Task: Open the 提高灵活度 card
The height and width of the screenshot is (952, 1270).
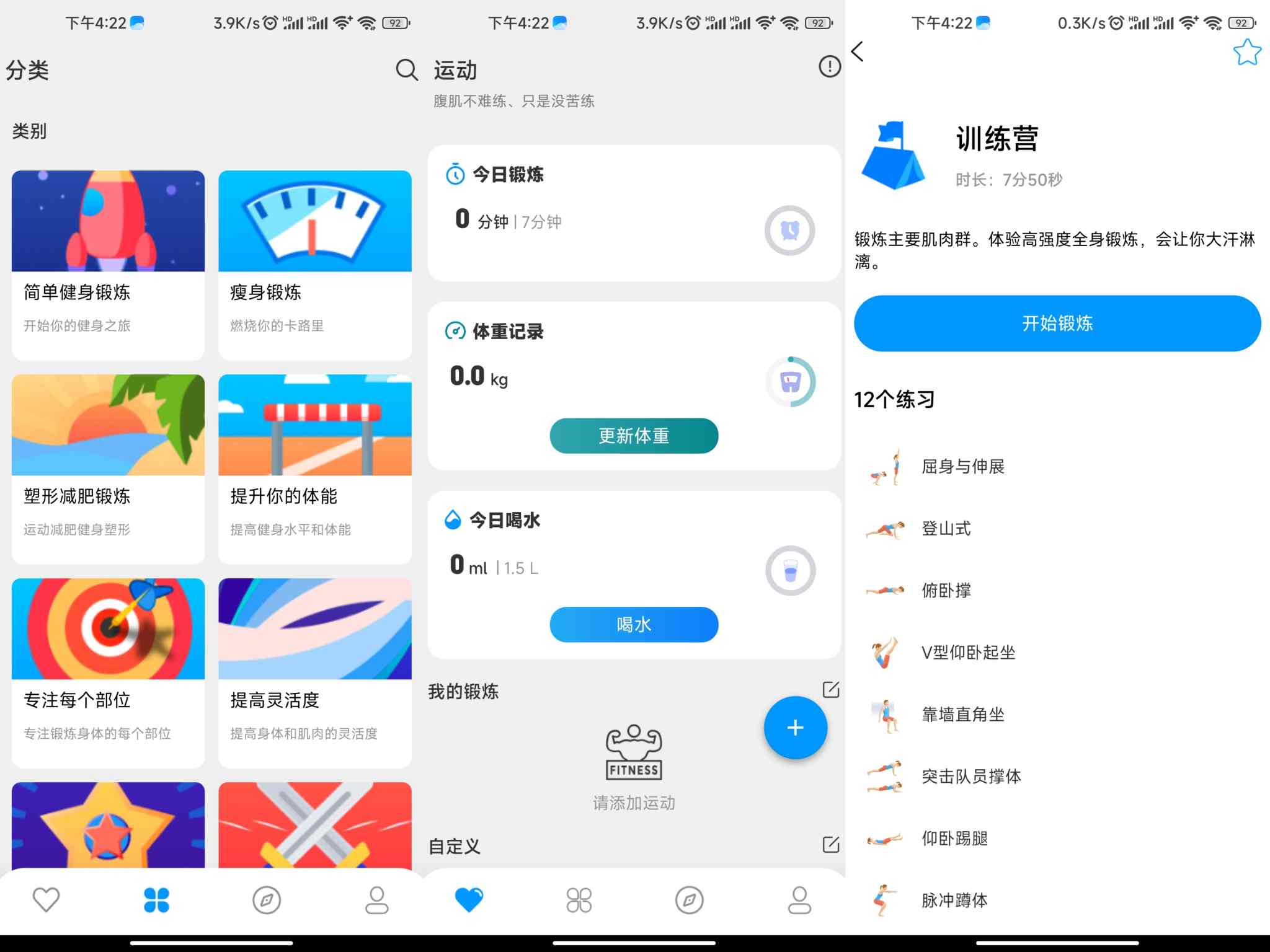Action: 315,672
